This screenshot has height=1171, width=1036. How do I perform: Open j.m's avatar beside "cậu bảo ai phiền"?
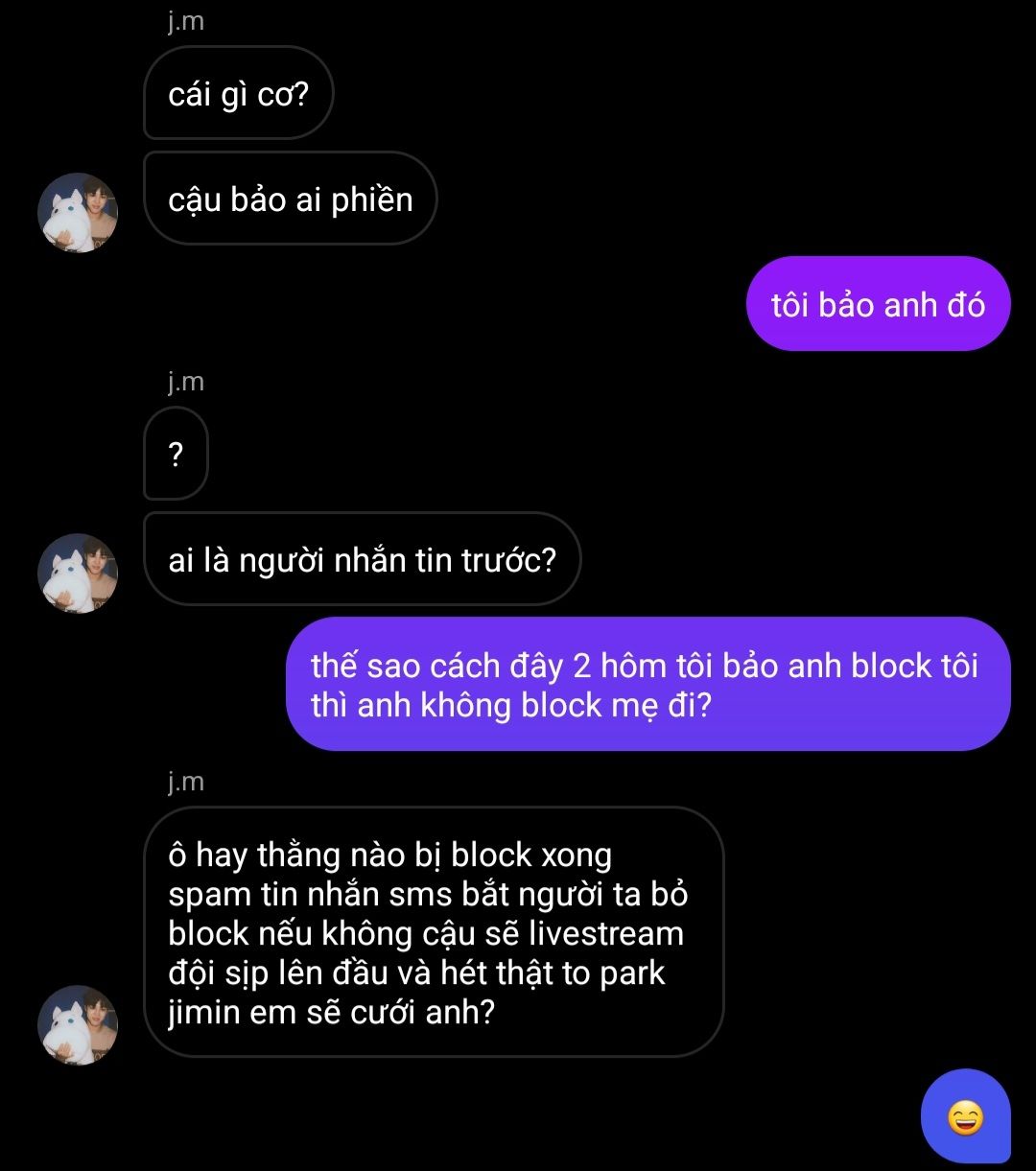click(78, 213)
